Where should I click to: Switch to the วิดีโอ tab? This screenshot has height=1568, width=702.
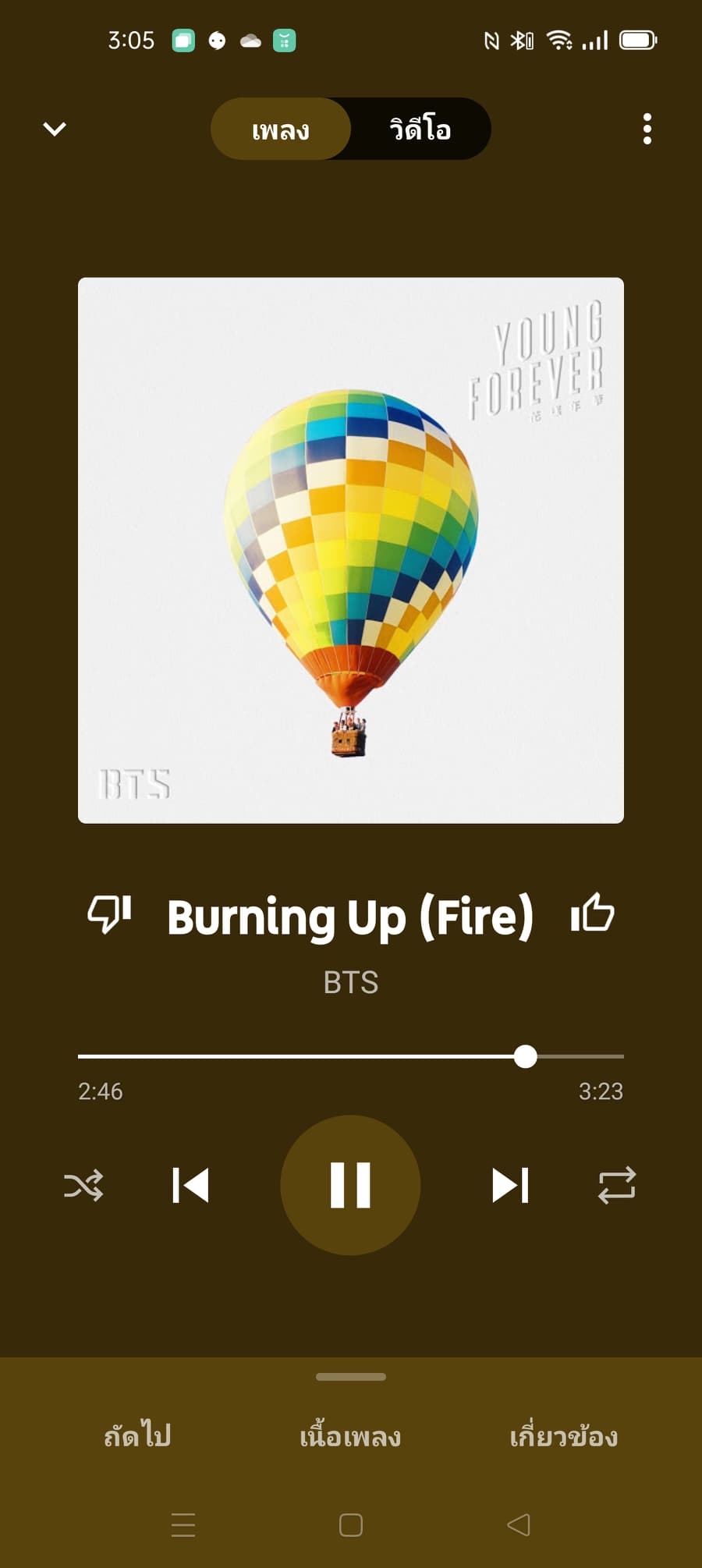pos(420,129)
